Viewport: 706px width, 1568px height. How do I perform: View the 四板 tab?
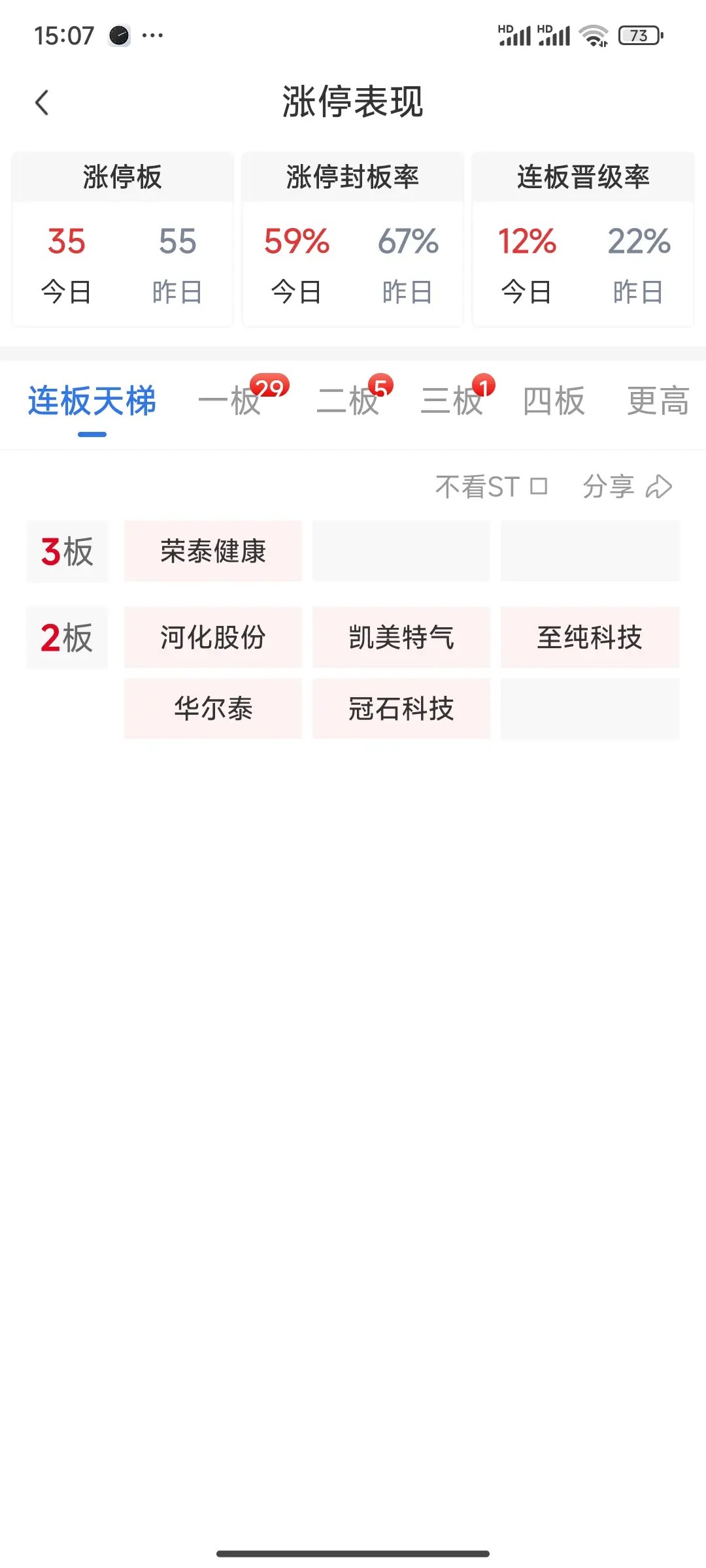(x=554, y=401)
